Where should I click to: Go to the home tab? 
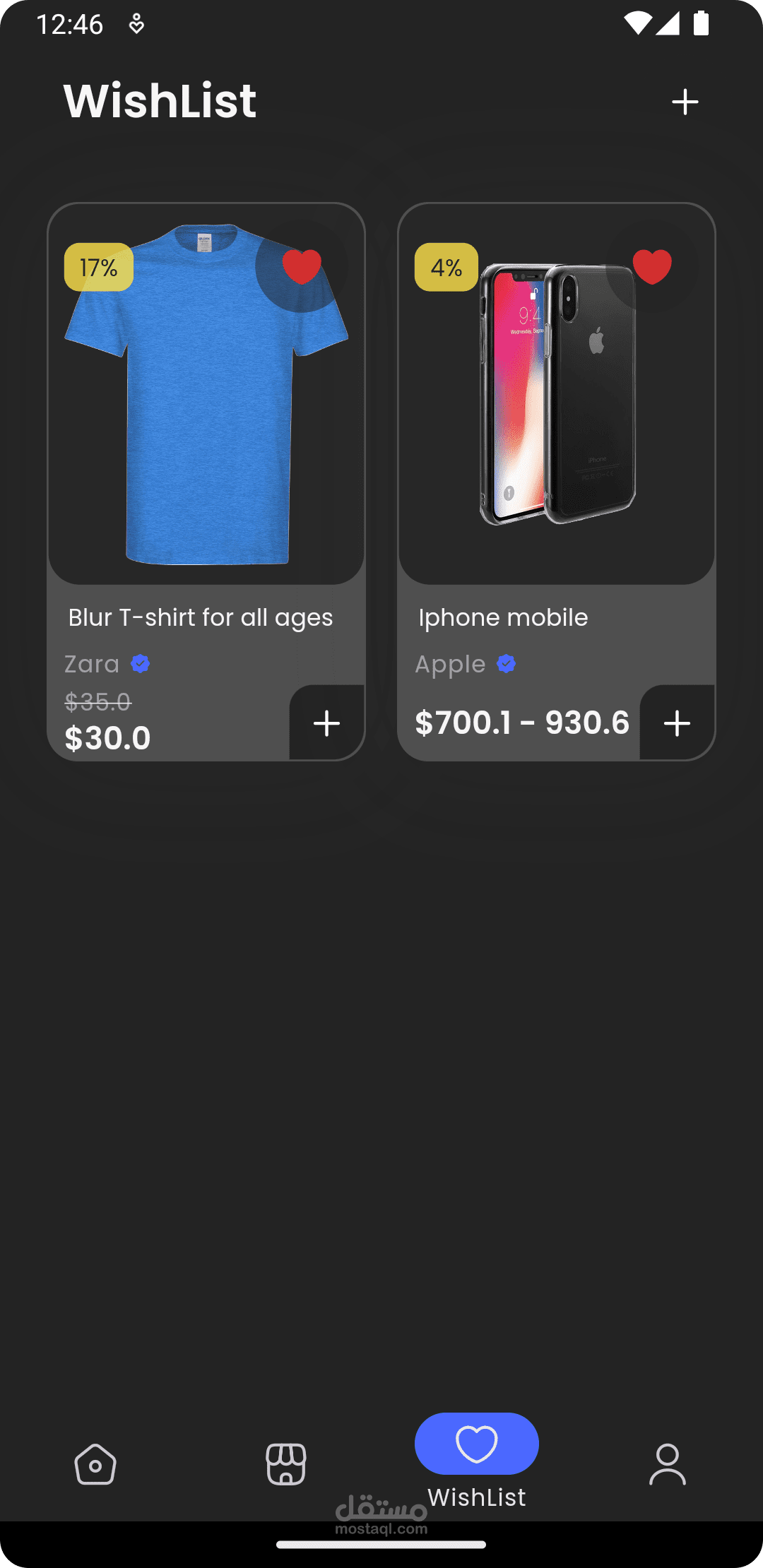[x=95, y=1464]
